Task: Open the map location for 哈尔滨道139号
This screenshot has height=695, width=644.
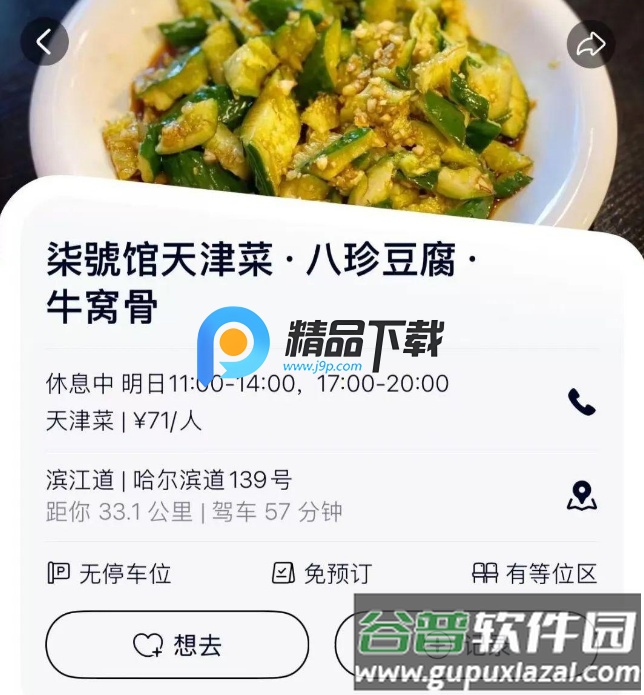Action: click(x=581, y=495)
